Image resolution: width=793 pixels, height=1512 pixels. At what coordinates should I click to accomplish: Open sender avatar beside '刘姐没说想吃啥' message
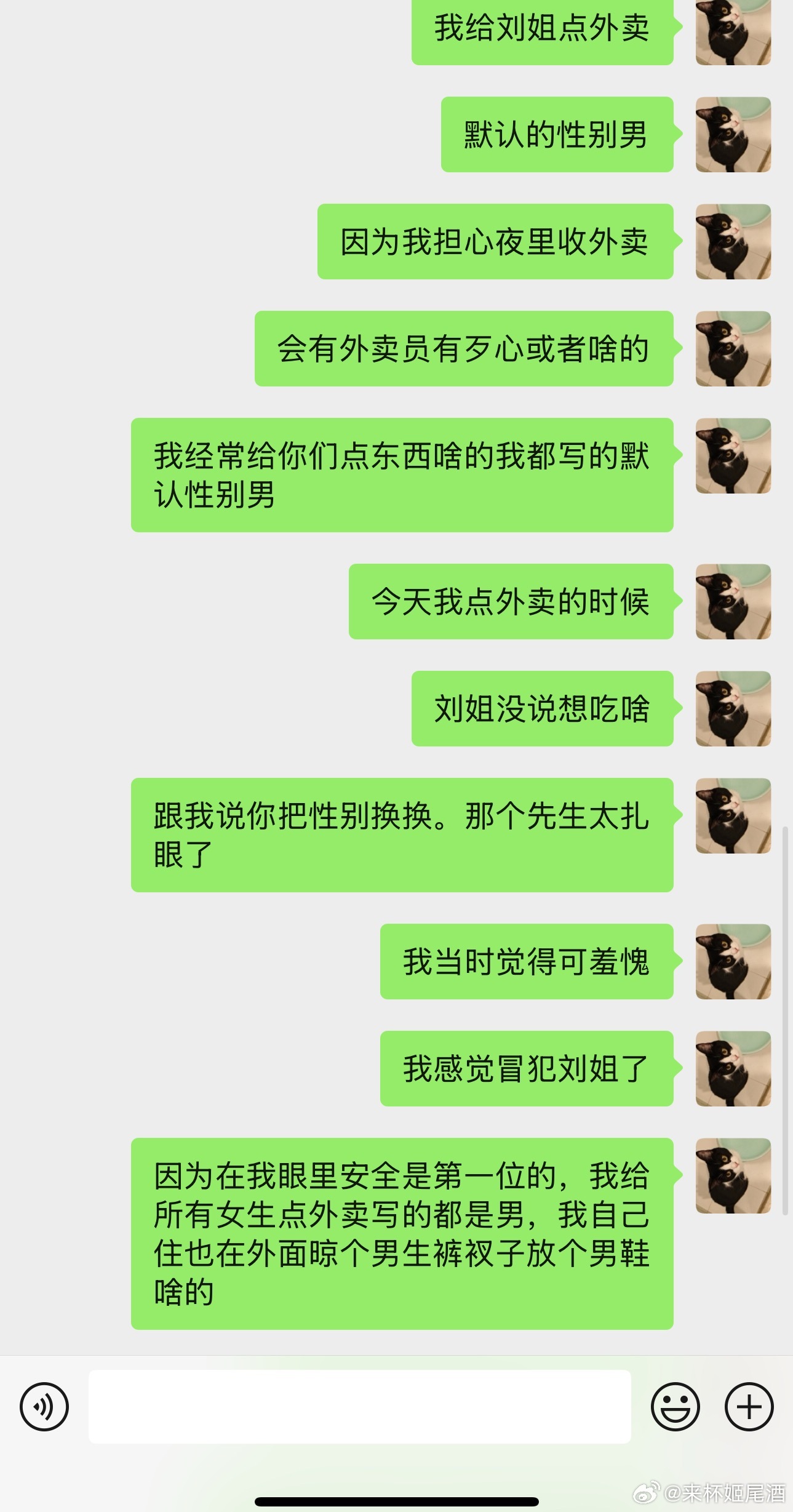point(733,708)
